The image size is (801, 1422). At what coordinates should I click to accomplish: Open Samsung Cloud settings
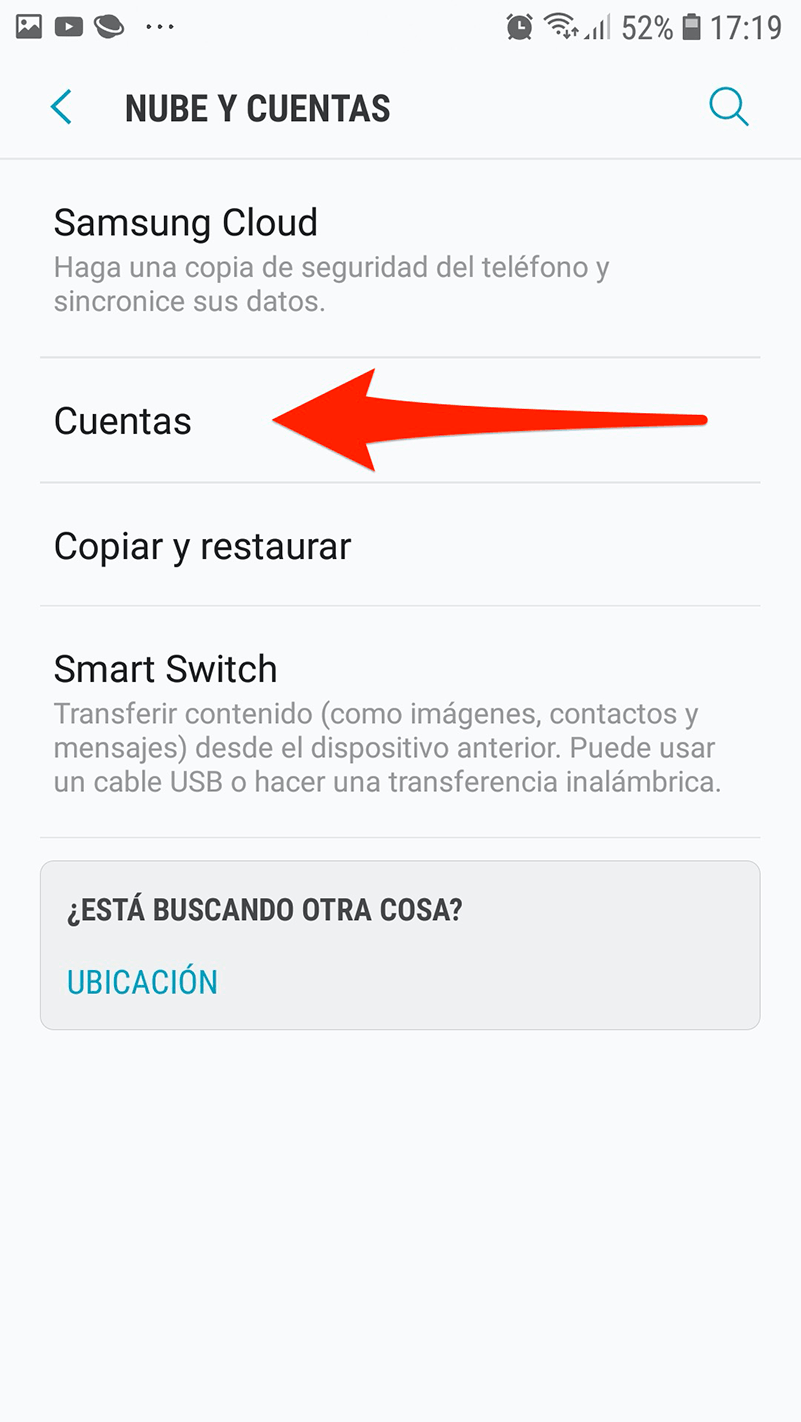pos(186,222)
